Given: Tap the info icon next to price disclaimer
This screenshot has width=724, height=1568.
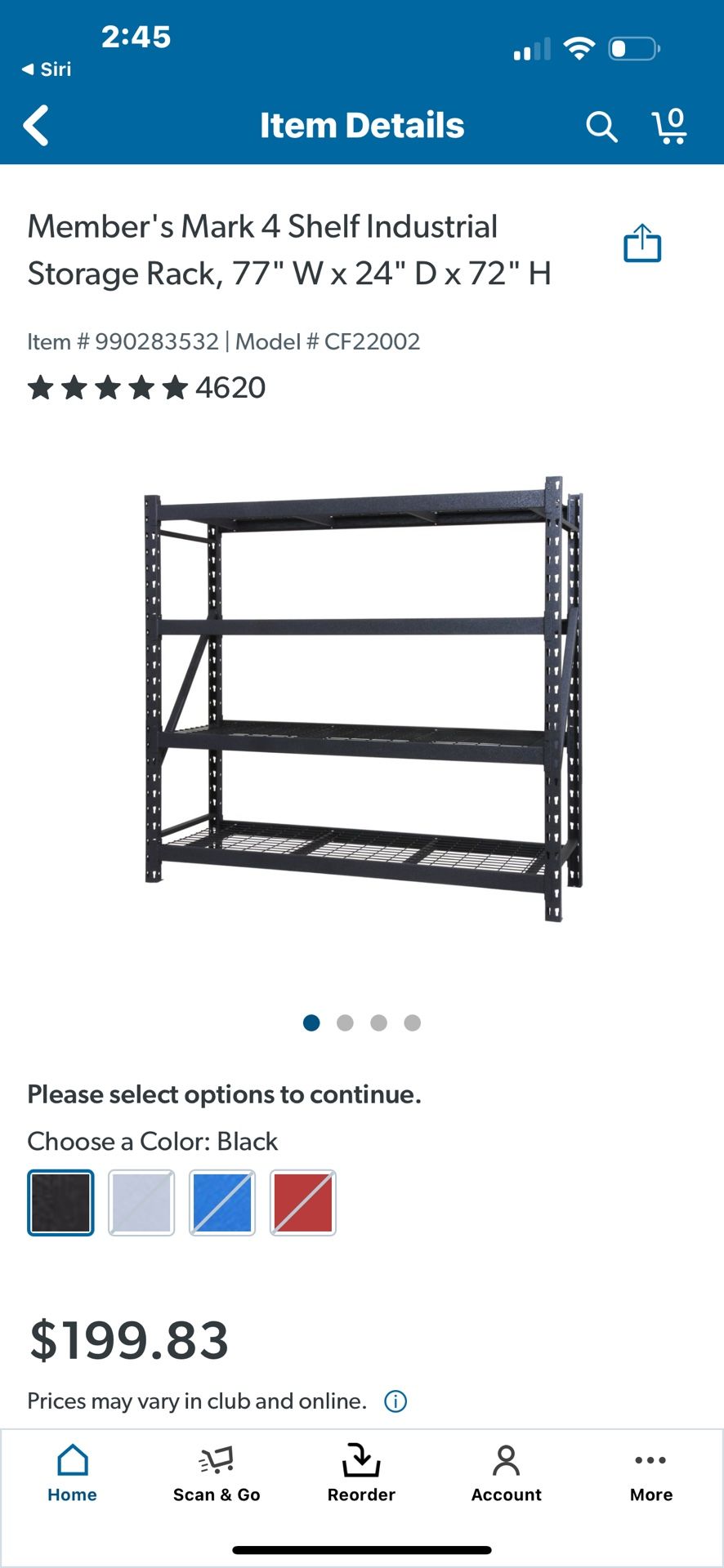Looking at the screenshot, I should (395, 1401).
